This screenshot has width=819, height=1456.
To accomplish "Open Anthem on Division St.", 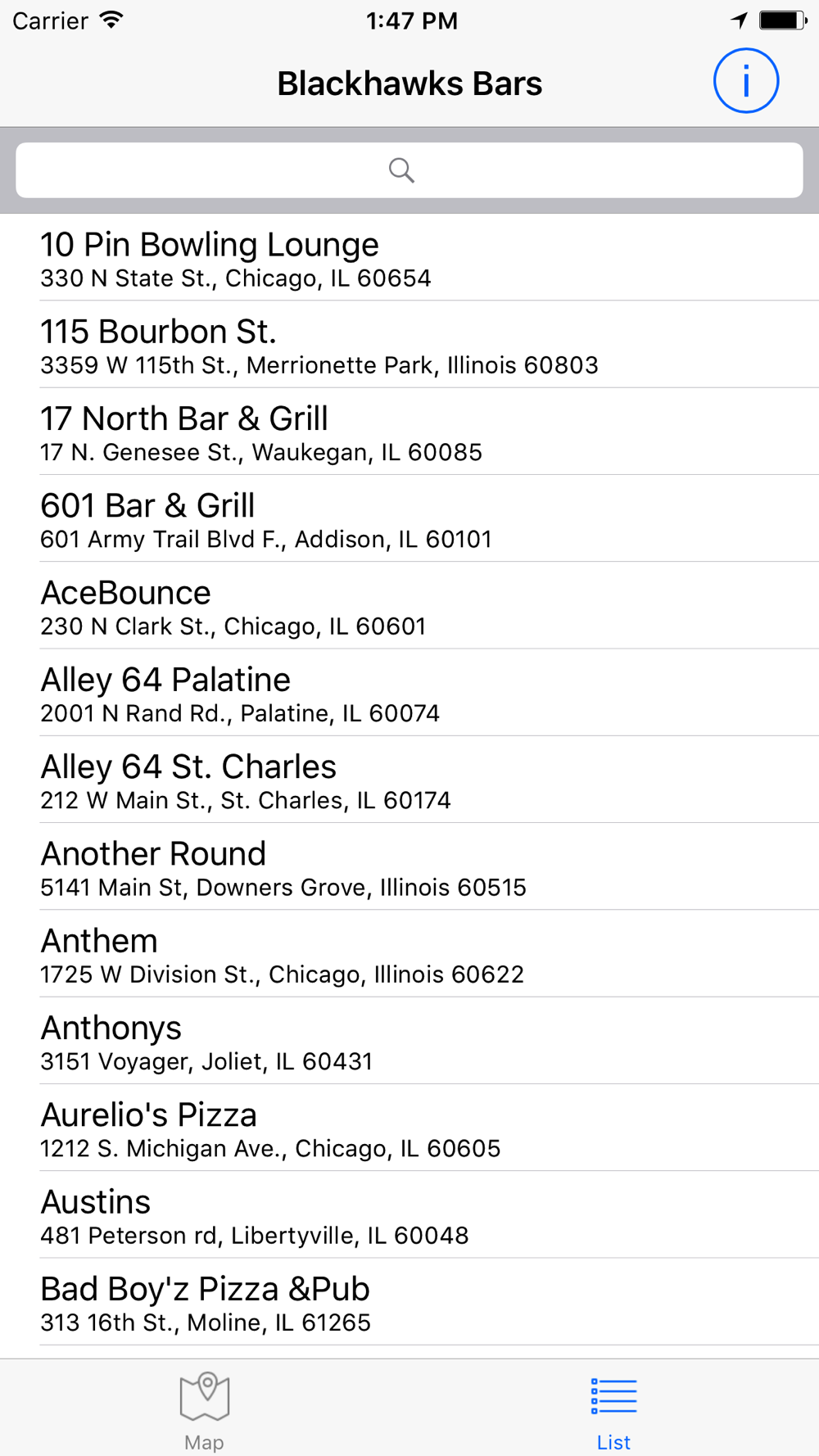I will [409, 954].
